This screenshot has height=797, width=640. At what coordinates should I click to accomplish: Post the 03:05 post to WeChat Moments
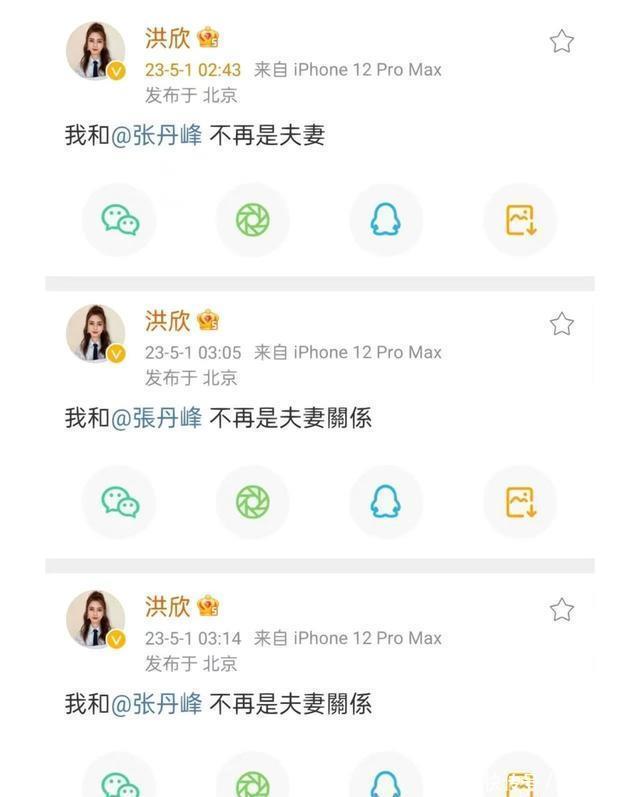[x=252, y=502]
